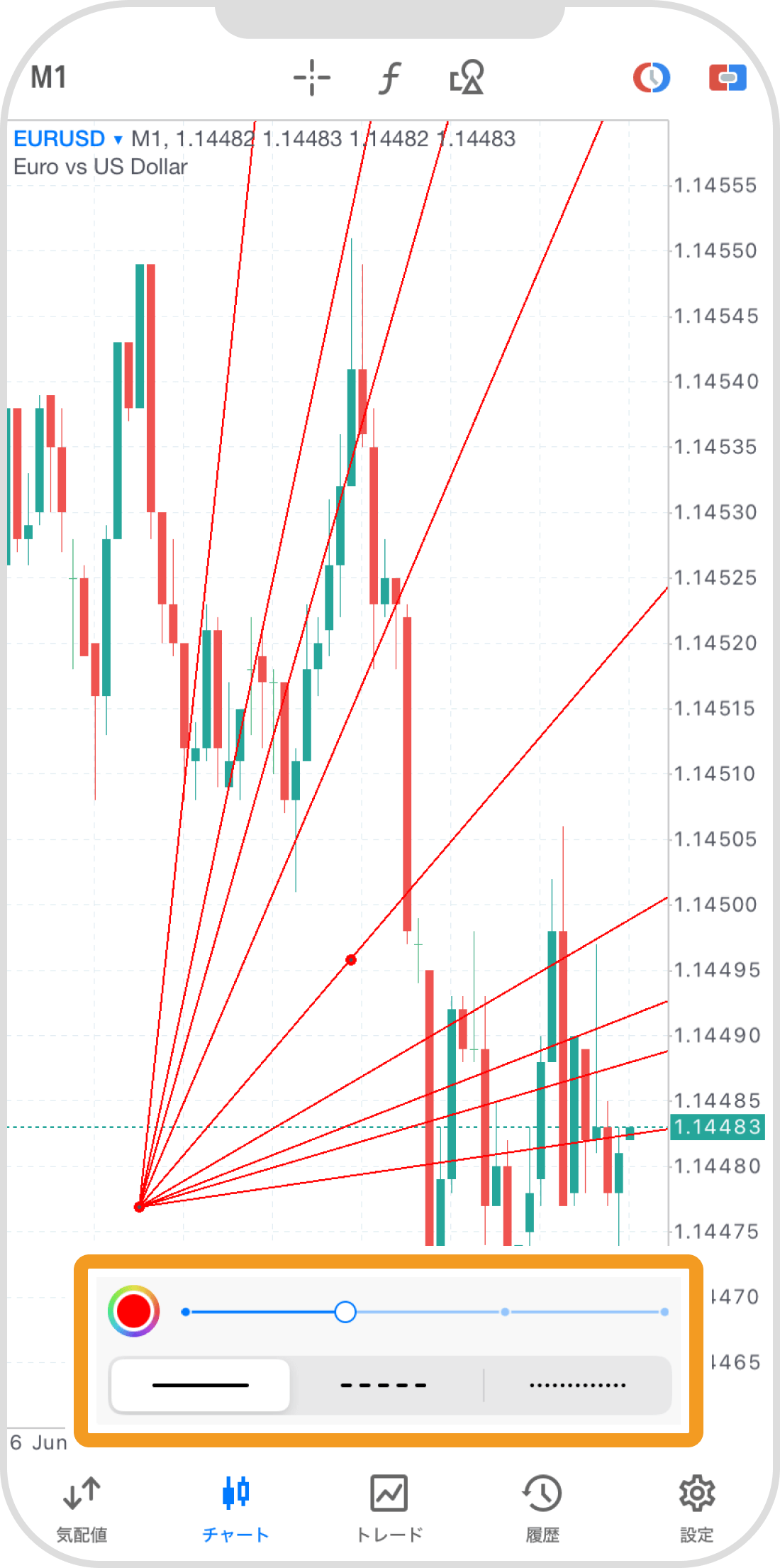Viewport: 780px width, 1568px height.
Task: Open the red color picker swatch
Action: 133,1311
